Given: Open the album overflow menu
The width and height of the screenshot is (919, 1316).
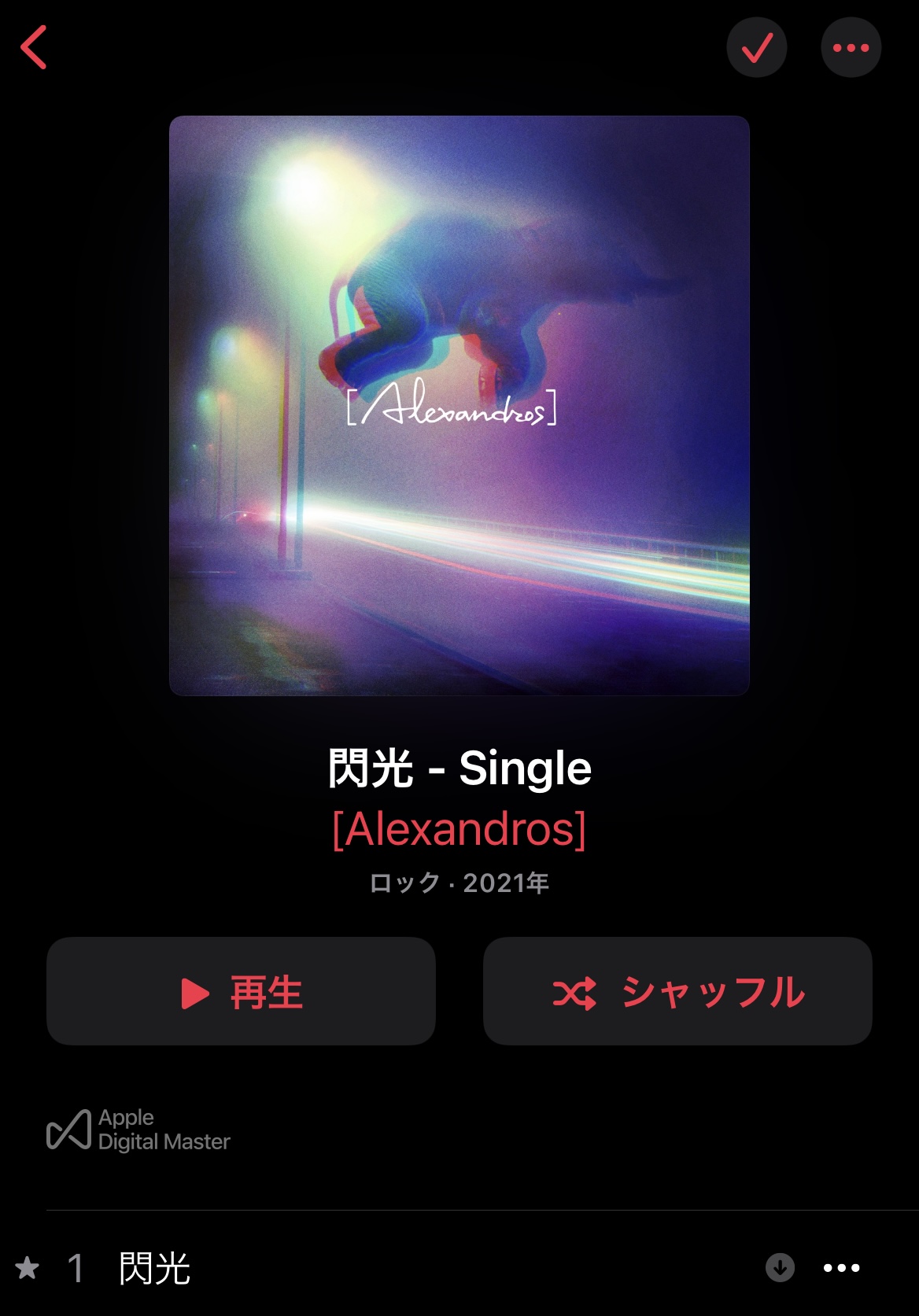Looking at the screenshot, I should (x=851, y=48).
